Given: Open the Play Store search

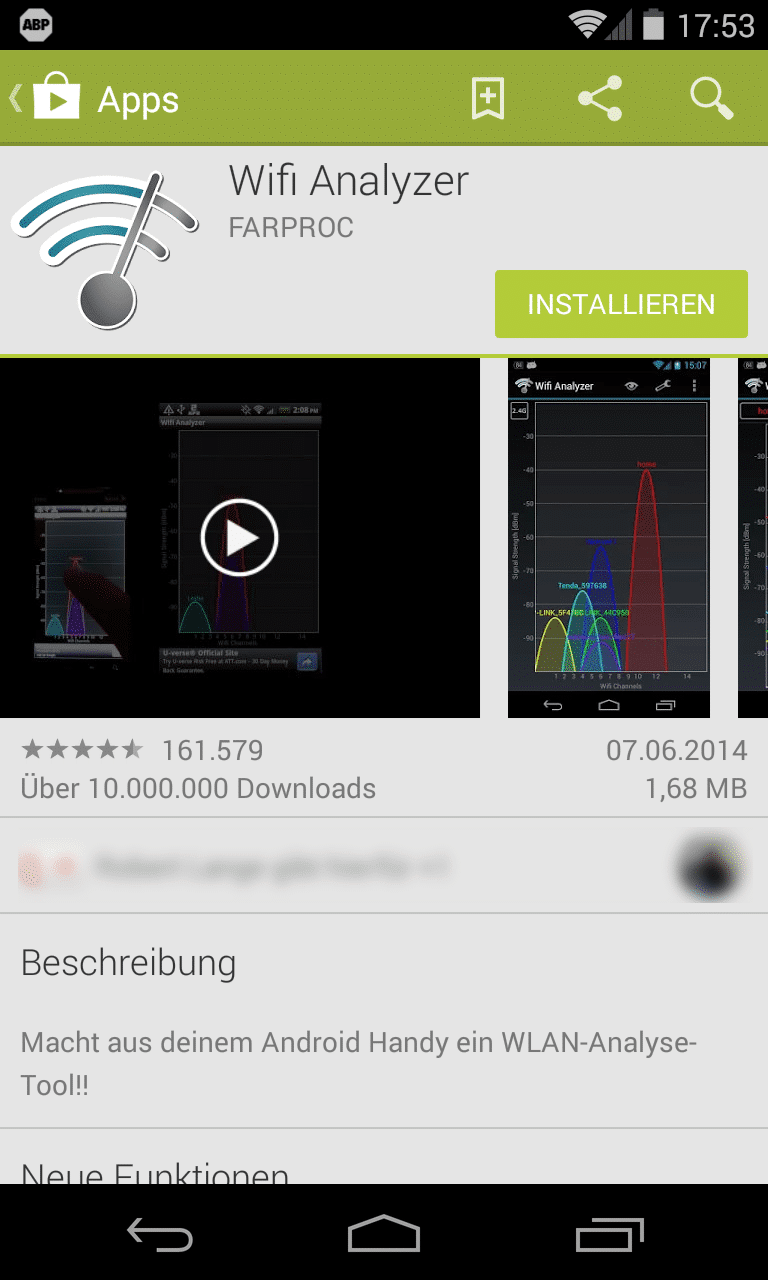Looking at the screenshot, I should 712,99.
